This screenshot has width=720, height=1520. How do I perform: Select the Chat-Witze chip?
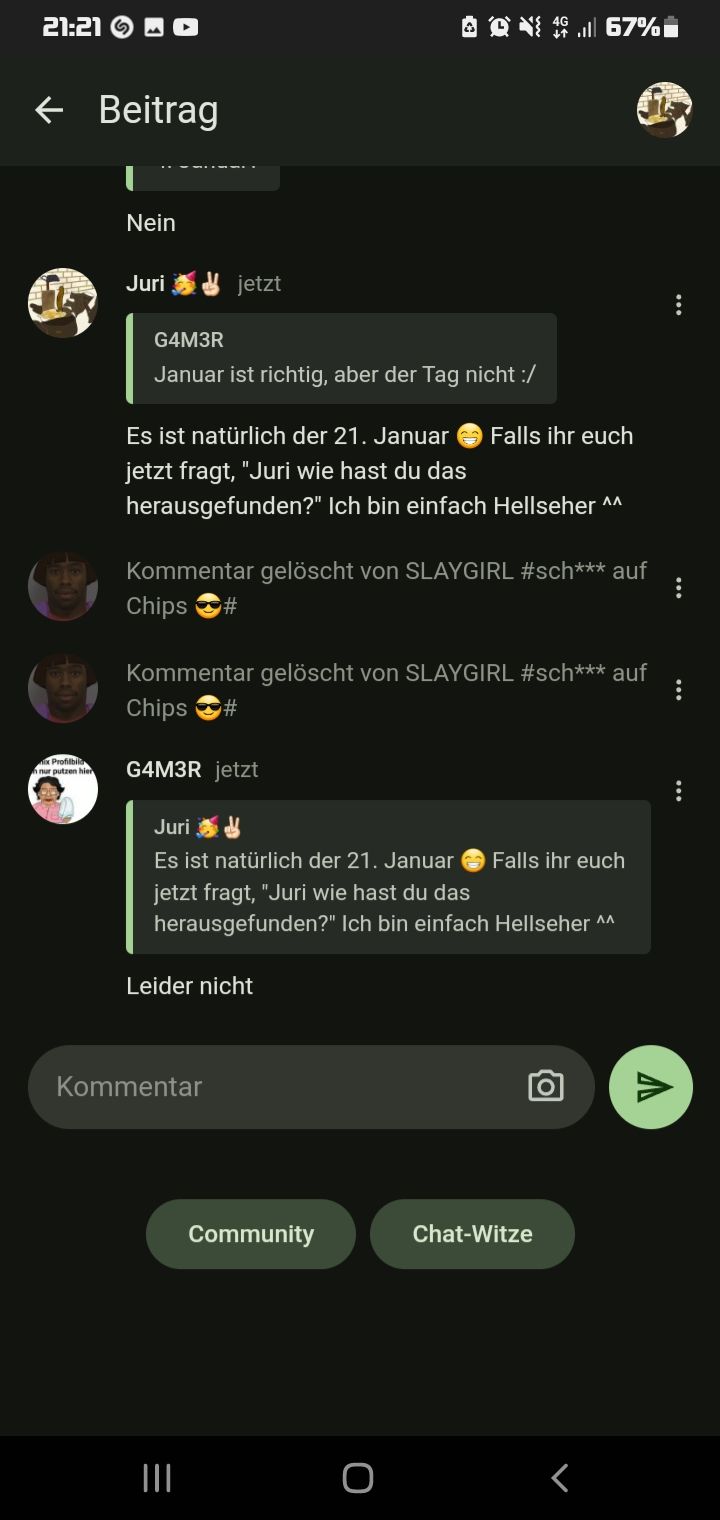pyautogui.click(x=472, y=1234)
